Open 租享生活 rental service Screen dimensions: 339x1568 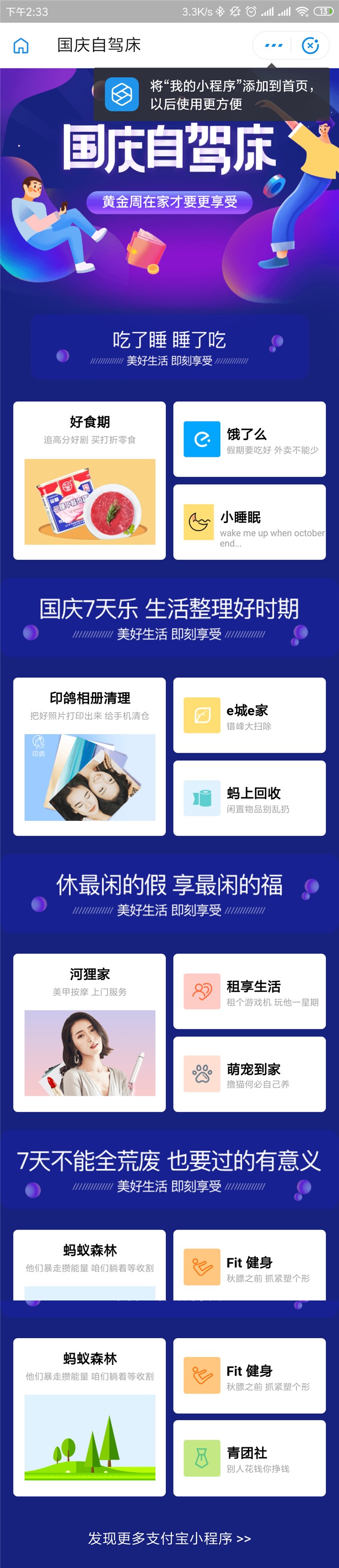tap(249, 991)
